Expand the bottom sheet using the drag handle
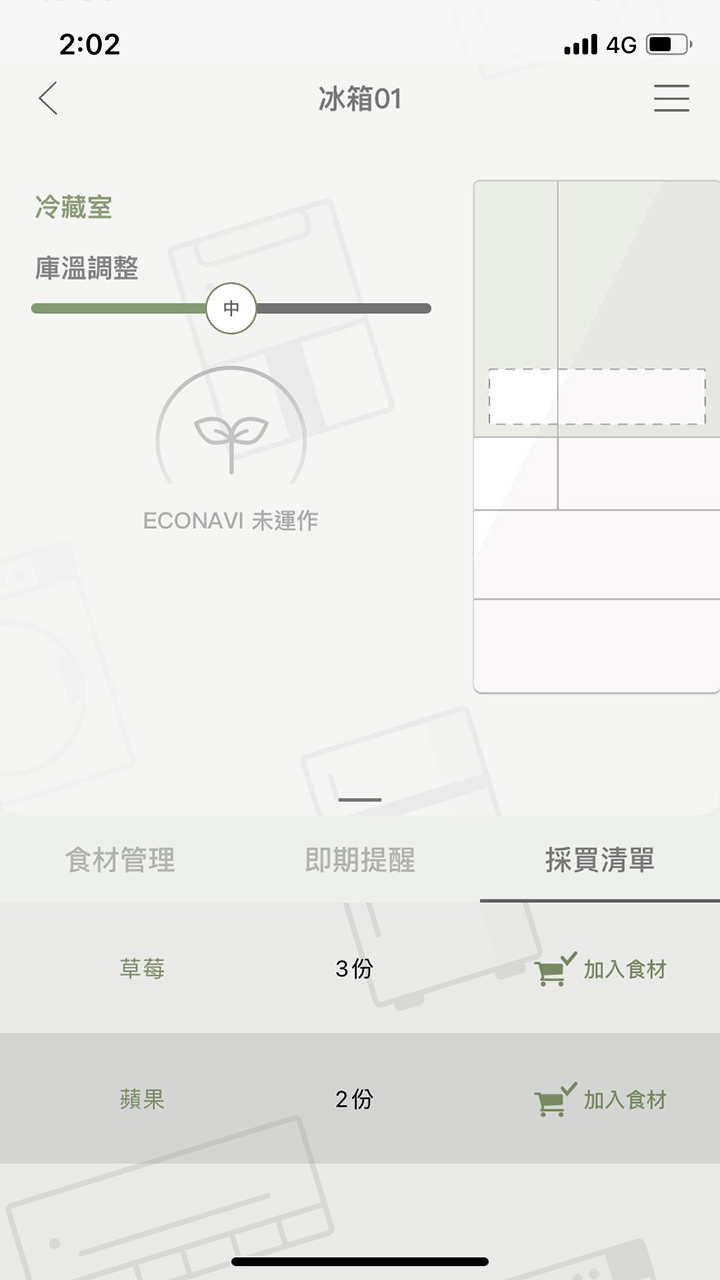The image size is (720, 1280). click(360, 800)
